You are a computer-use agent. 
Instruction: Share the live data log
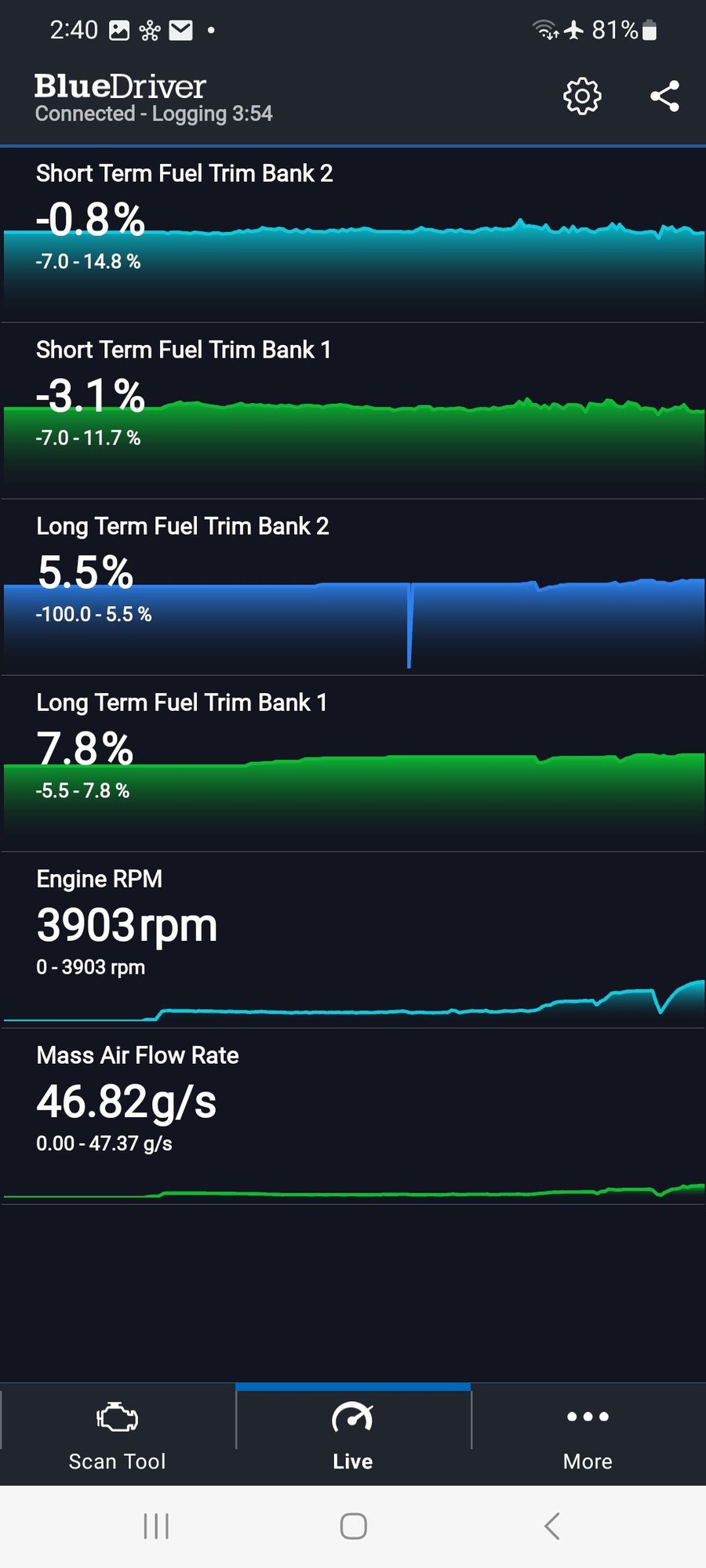[664, 96]
